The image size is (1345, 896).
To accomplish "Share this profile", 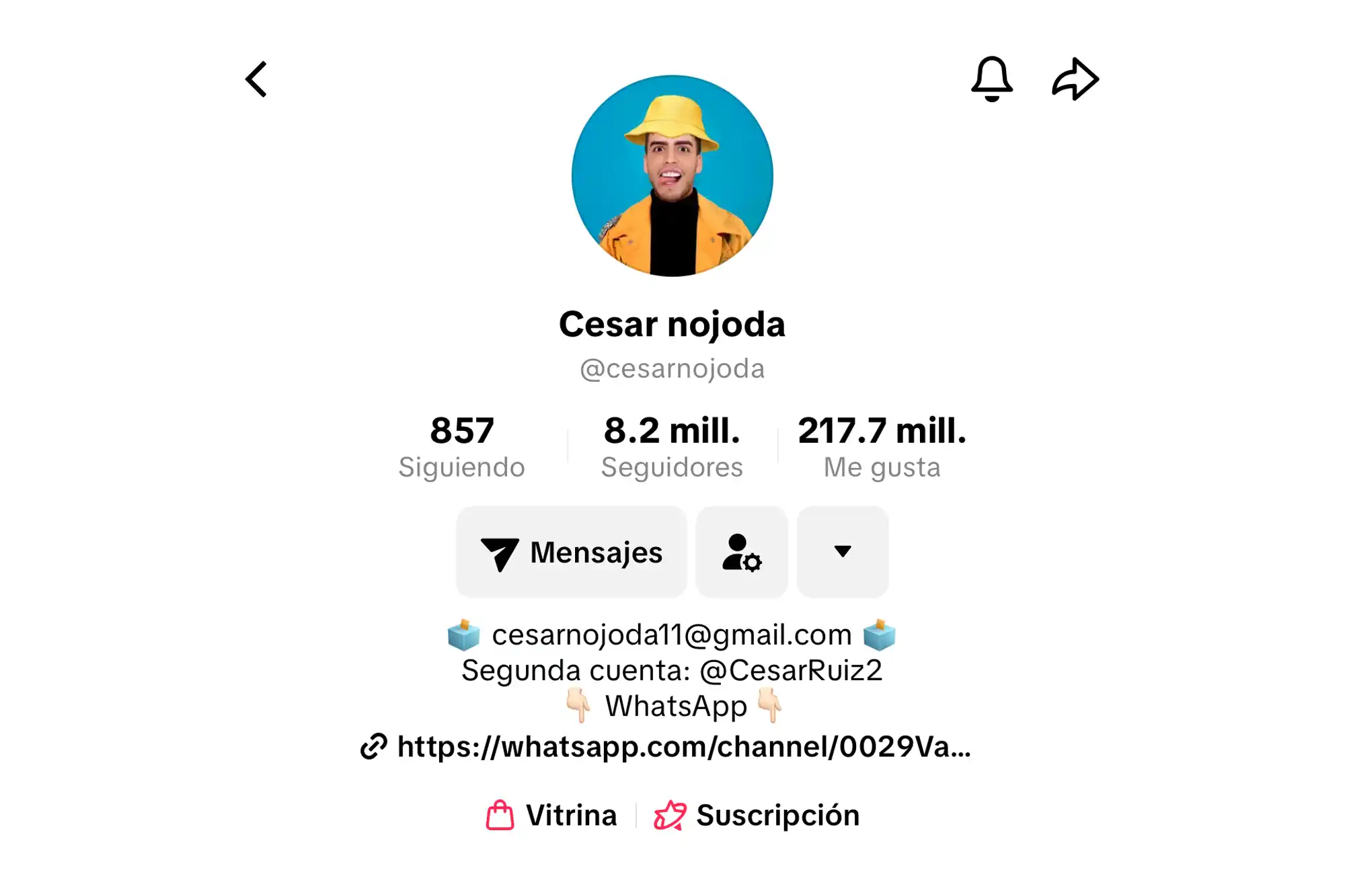I will (1075, 79).
